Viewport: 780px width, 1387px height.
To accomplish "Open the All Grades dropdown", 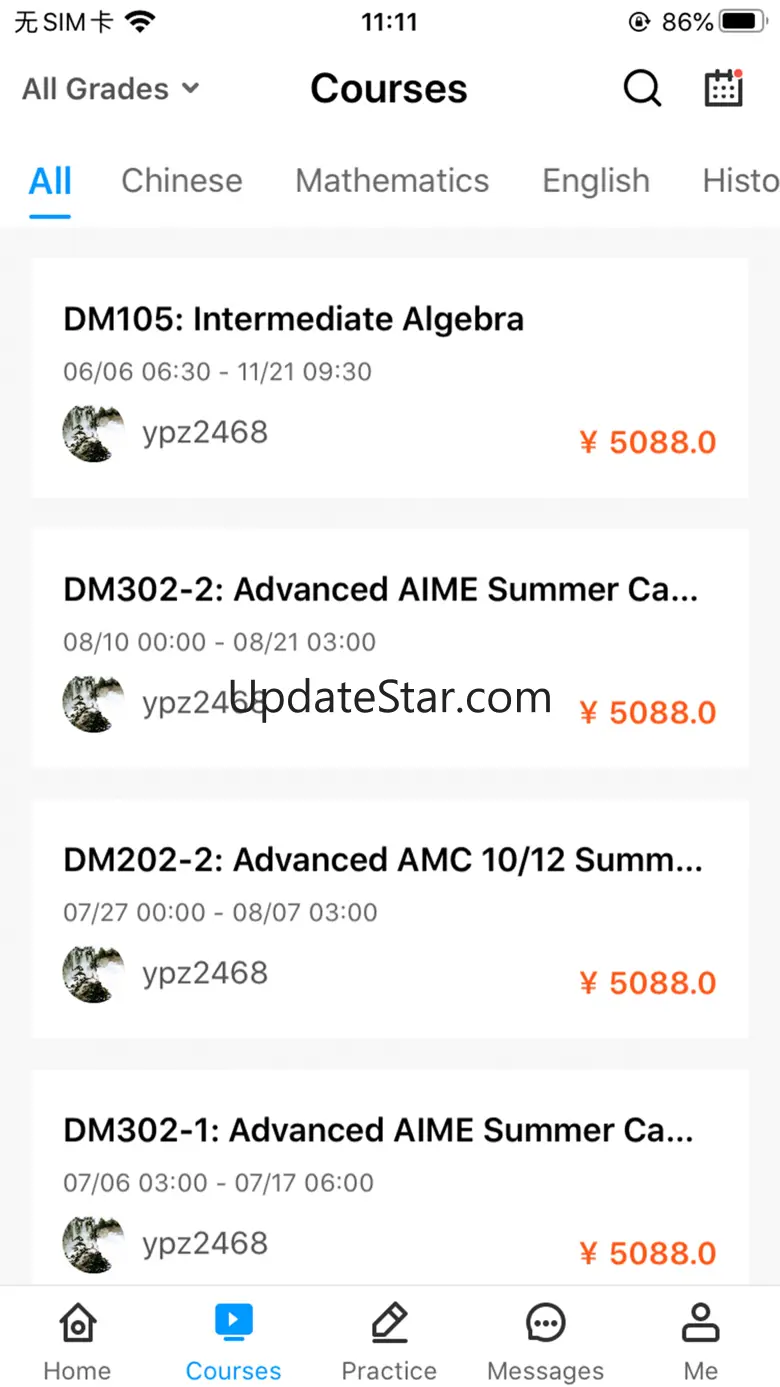I will click(111, 89).
